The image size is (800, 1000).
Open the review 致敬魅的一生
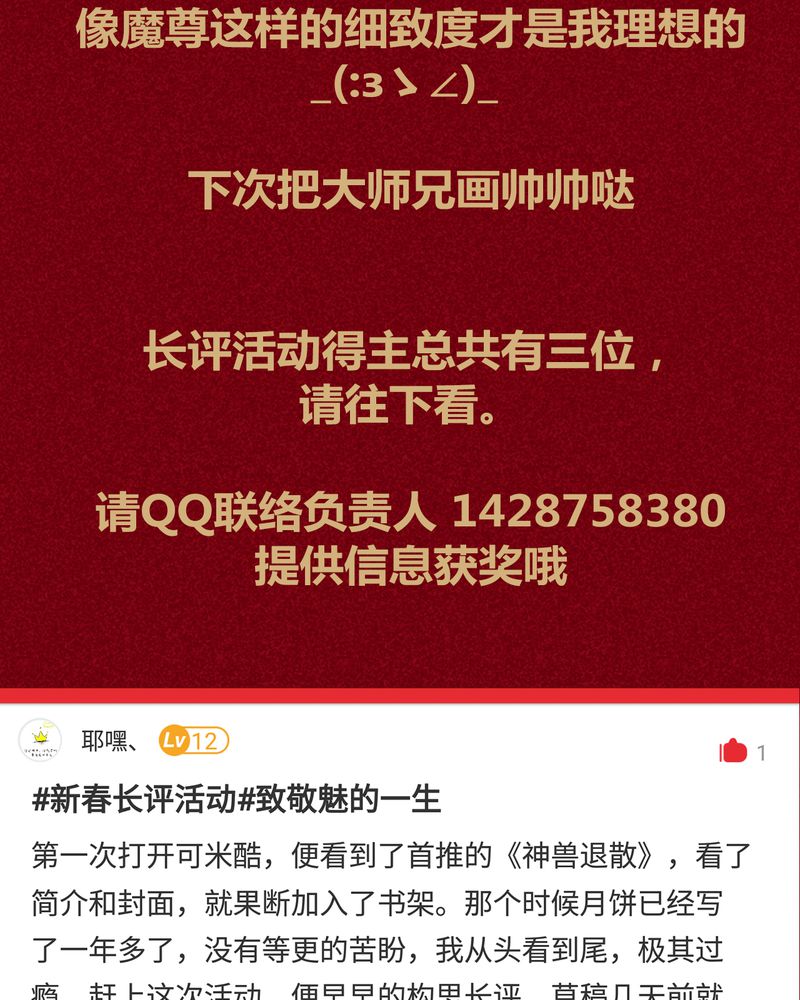[x=237, y=800]
